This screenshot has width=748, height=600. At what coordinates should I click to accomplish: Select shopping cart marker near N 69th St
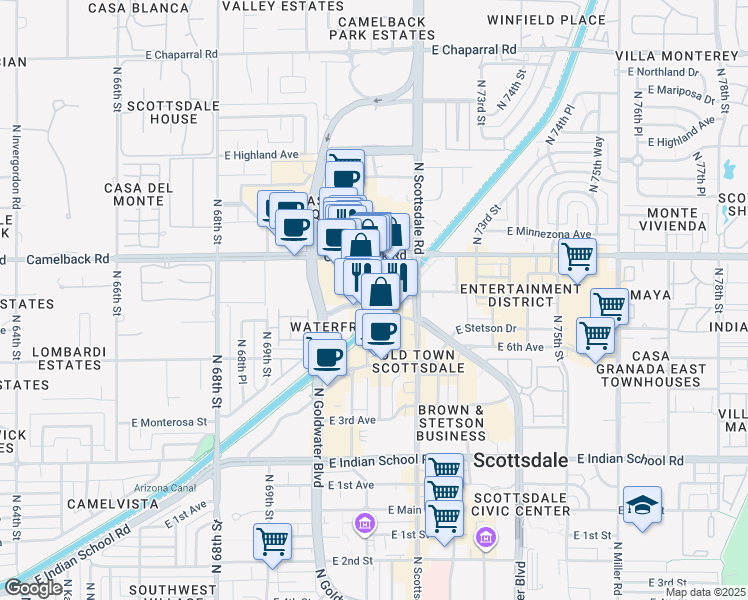(272, 542)
